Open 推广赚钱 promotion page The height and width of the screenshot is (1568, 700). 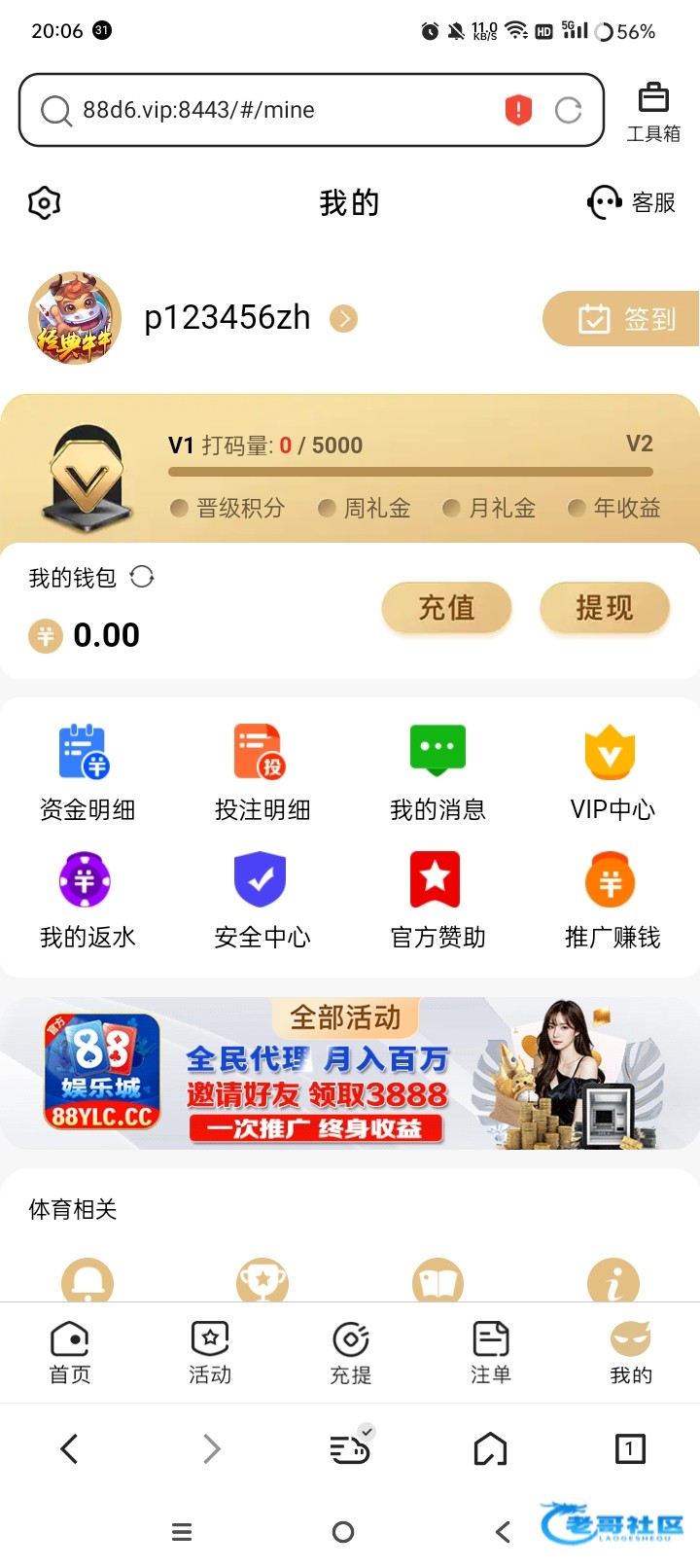click(x=612, y=901)
